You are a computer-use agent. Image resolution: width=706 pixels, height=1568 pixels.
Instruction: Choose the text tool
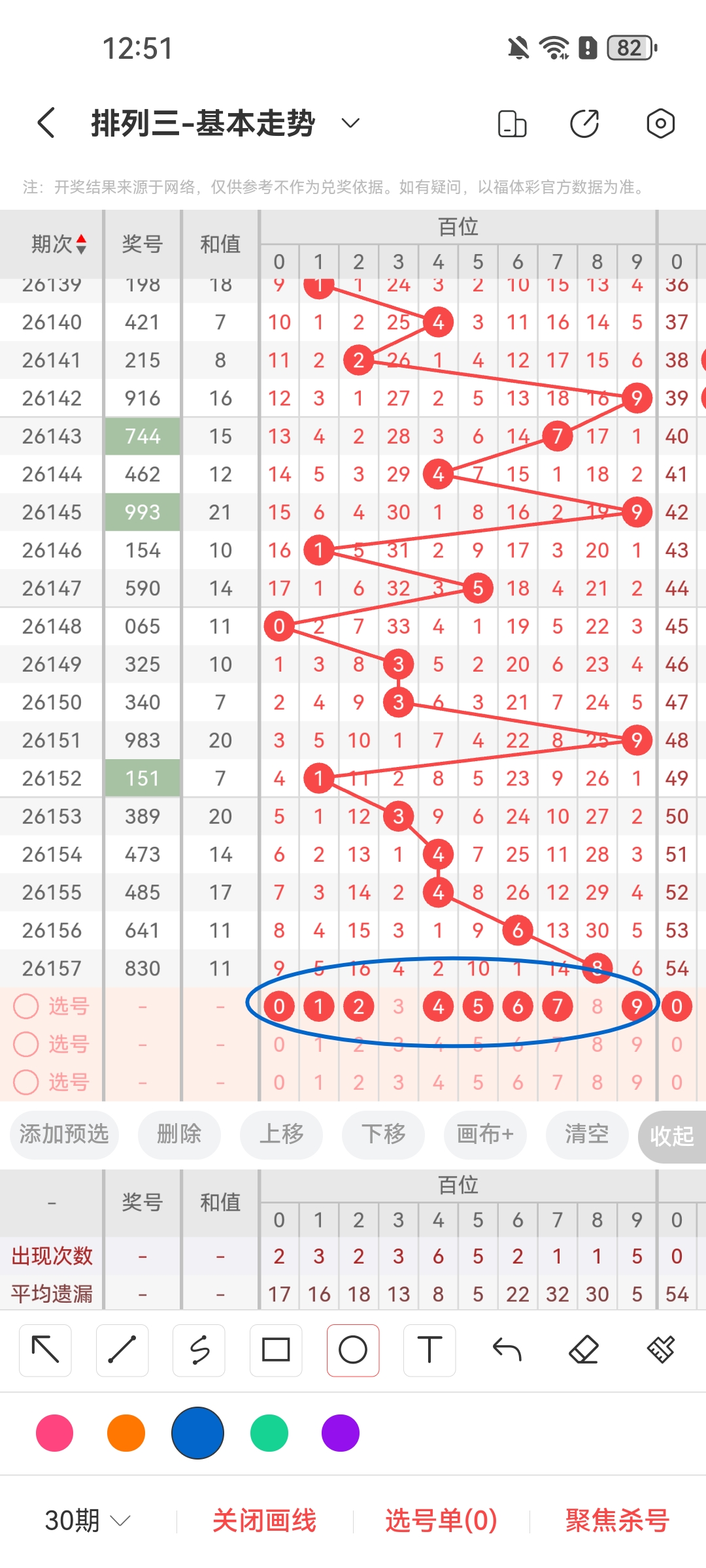(x=429, y=1350)
